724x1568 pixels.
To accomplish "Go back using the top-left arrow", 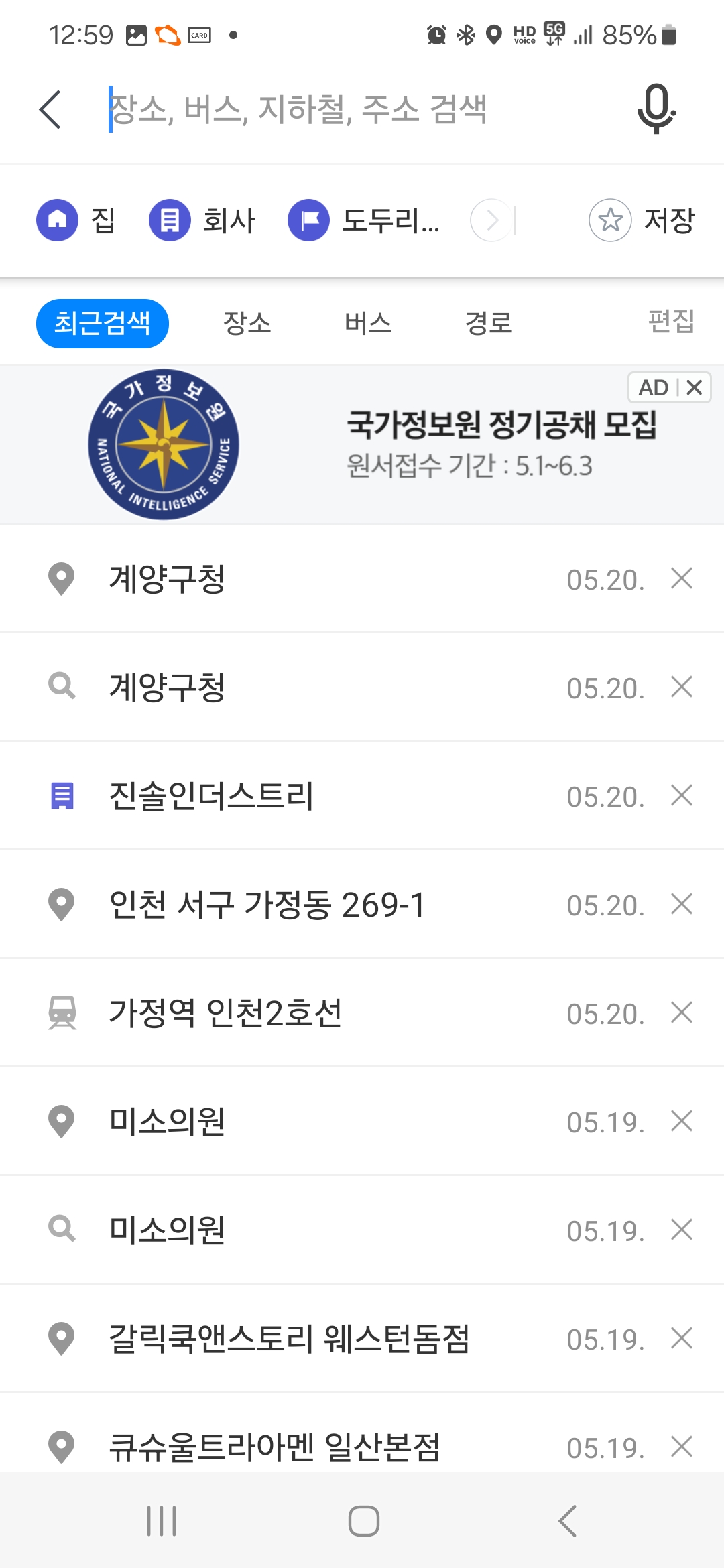I will [50, 109].
